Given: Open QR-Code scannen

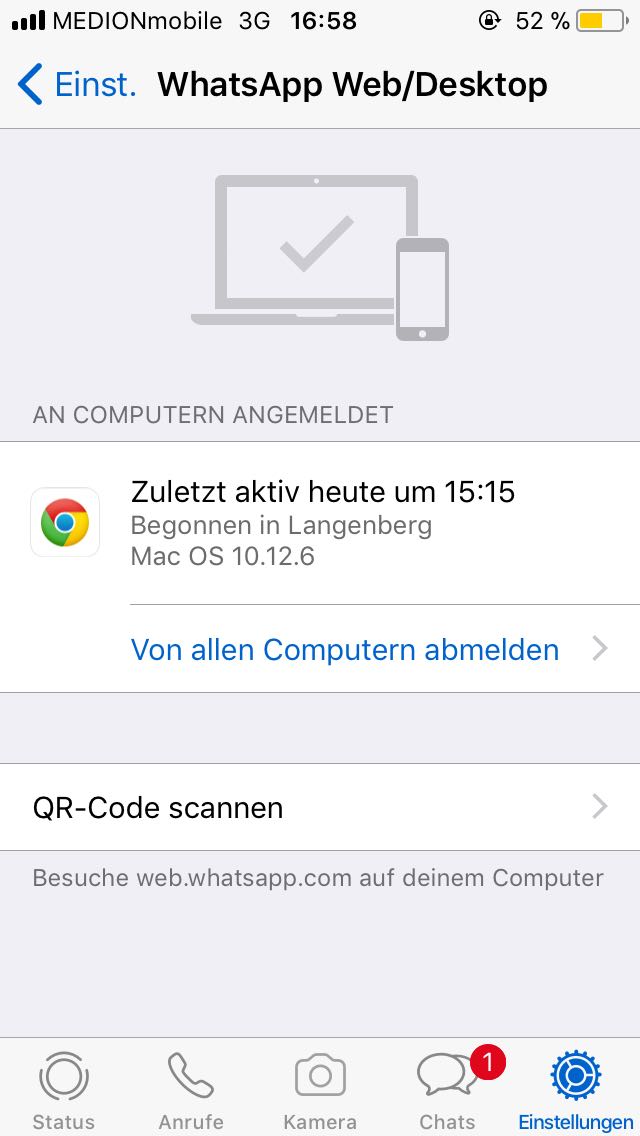Looking at the screenshot, I should (x=320, y=807).
